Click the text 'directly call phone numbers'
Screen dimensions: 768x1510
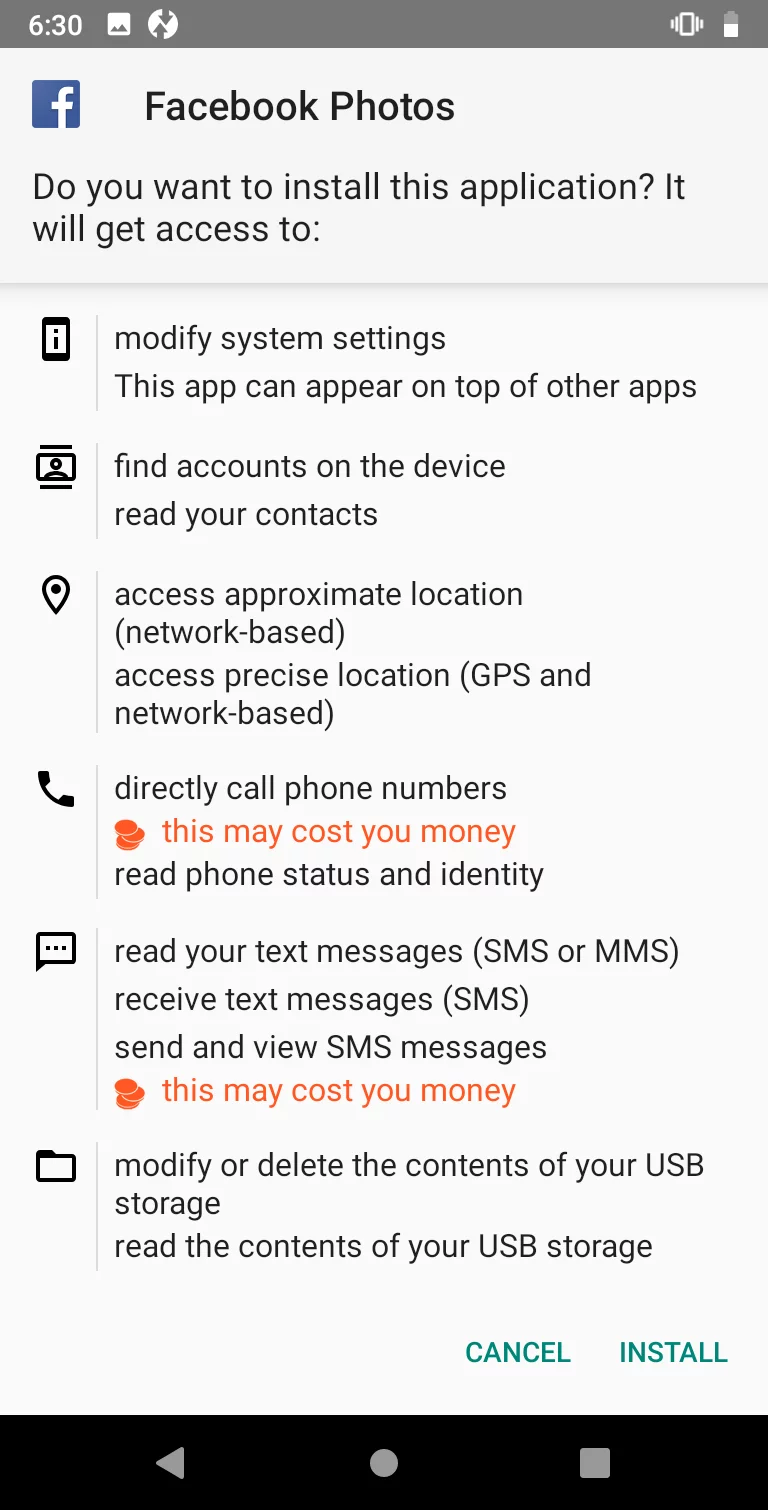pyautogui.click(x=310, y=788)
